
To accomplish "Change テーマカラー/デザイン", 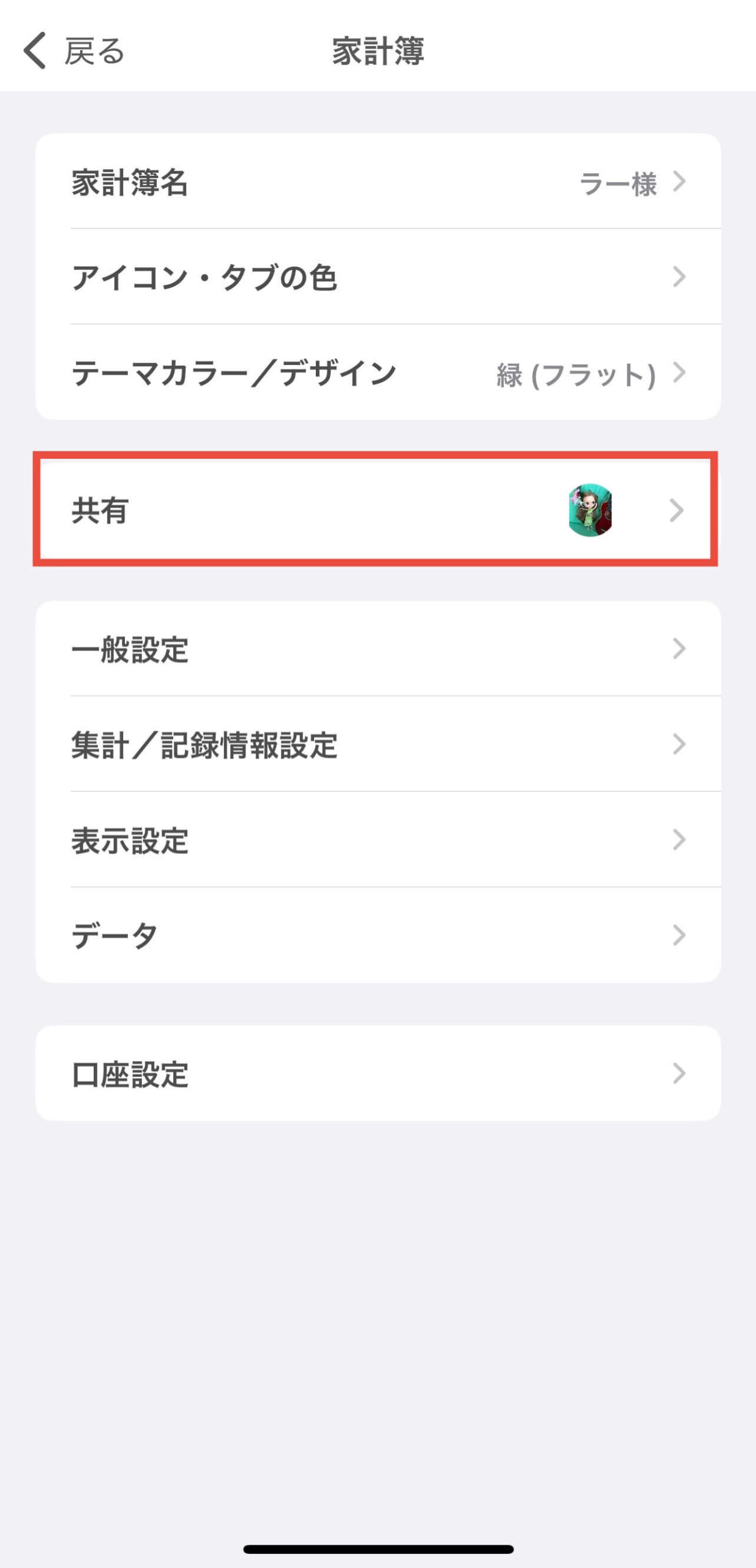I will [x=378, y=372].
